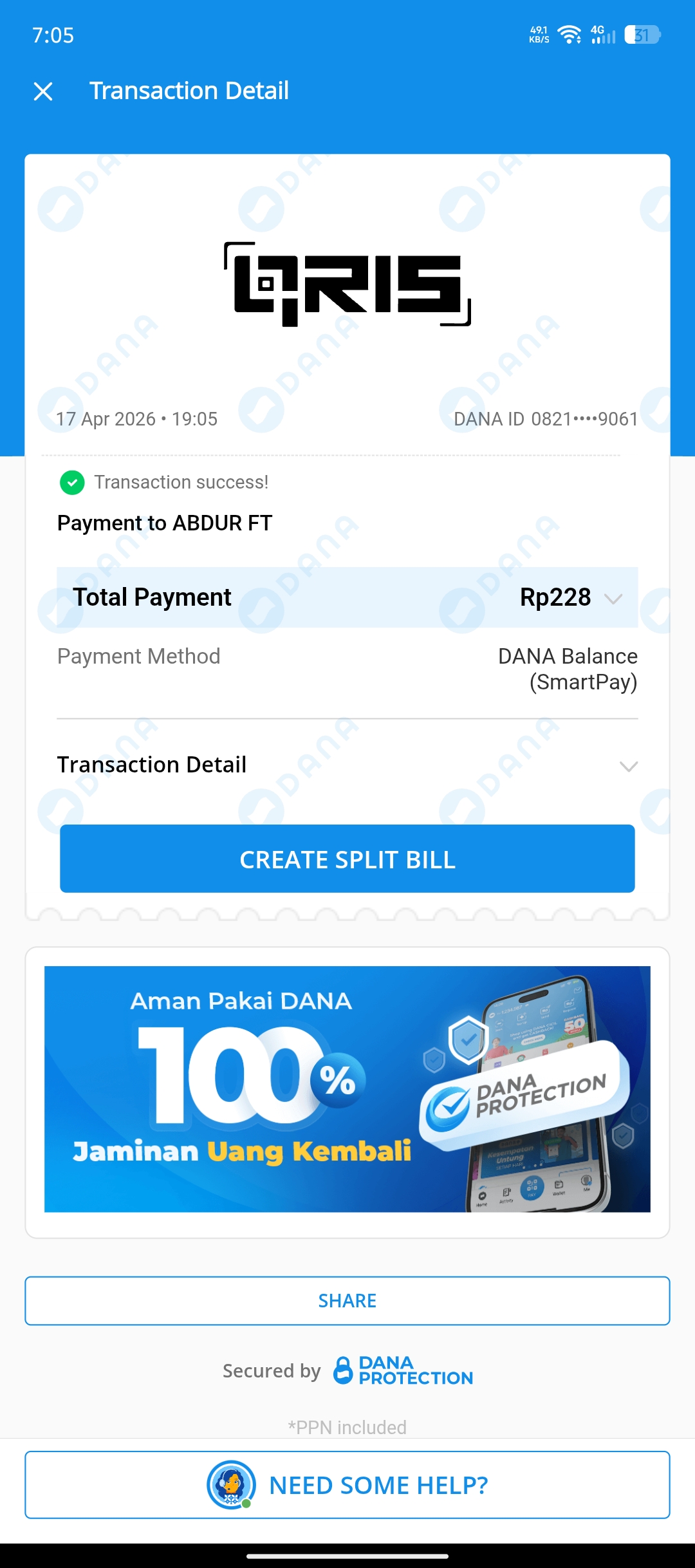This screenshot has height=1568, width=695.
Task: Tap the Create Split Bill button
Action: tap(347, 859)
